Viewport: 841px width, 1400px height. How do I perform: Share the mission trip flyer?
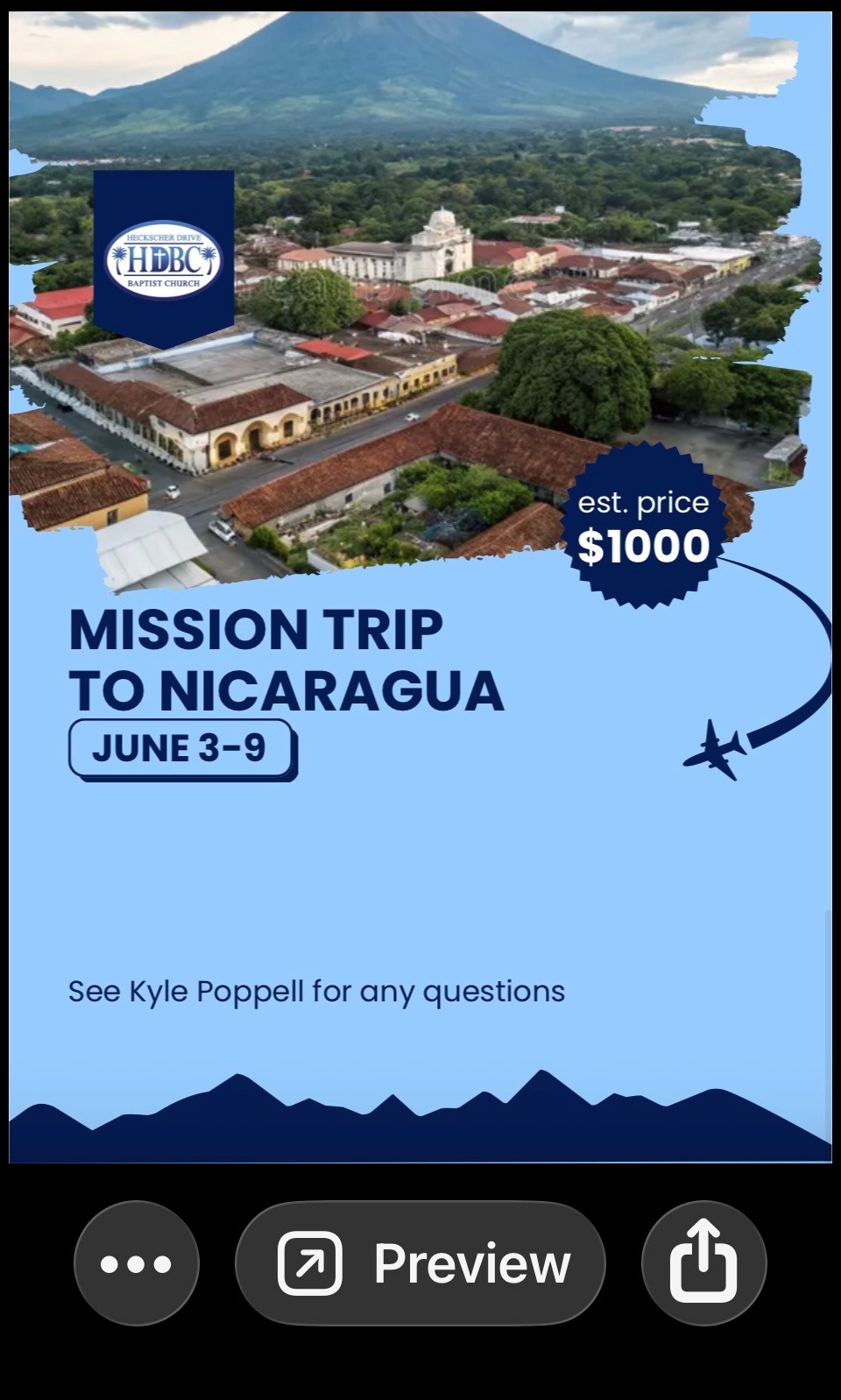point(703,1263)
